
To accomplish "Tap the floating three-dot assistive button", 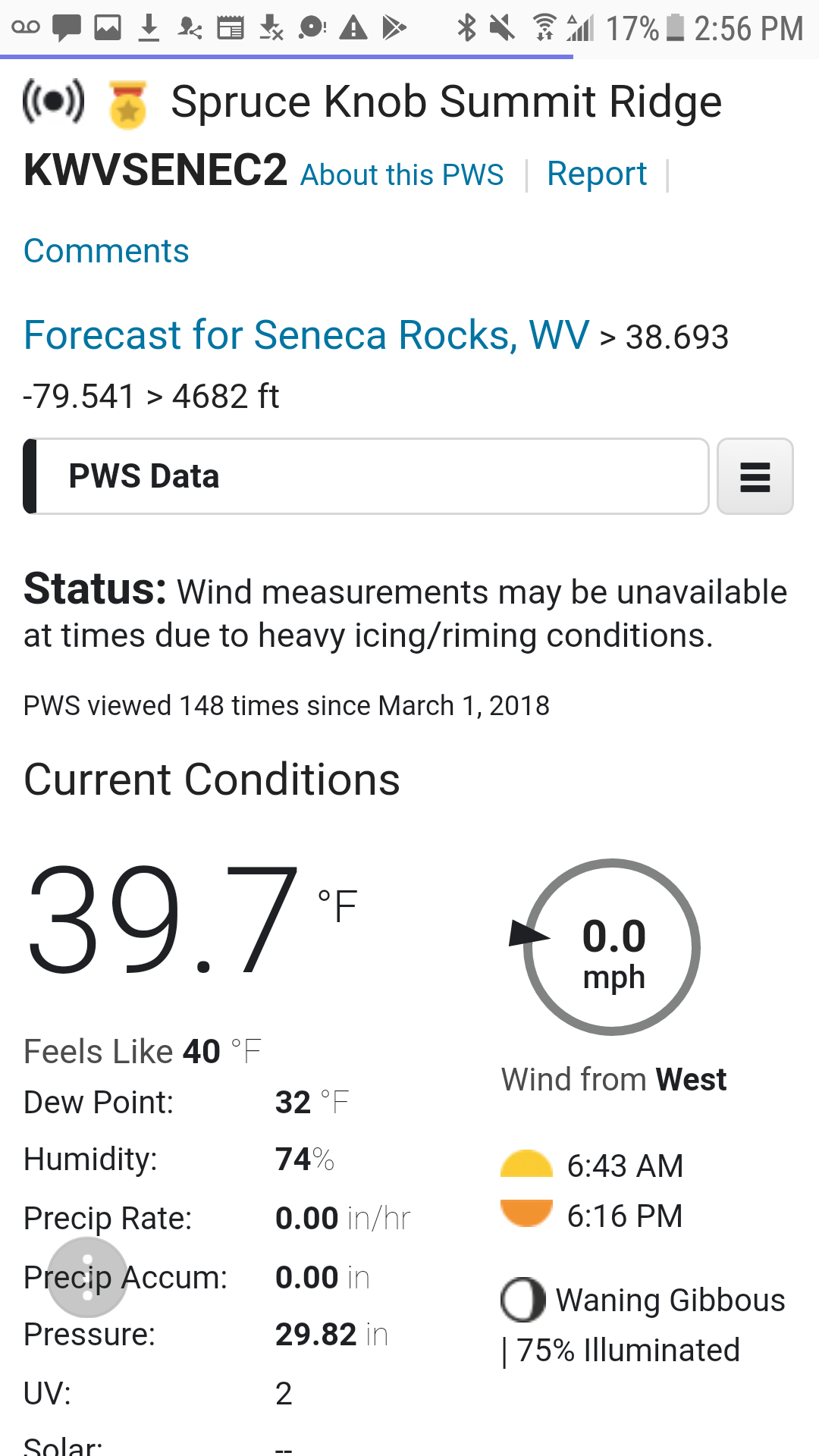I will (87, 1277).
